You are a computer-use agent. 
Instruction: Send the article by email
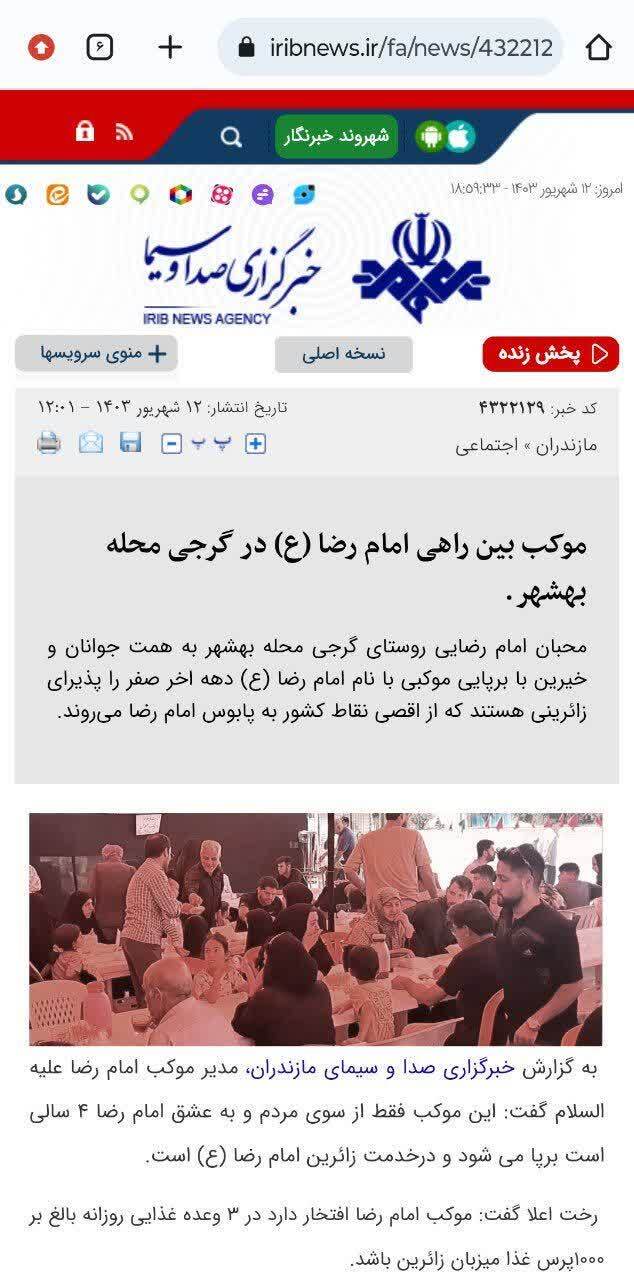tap(91, 442)
